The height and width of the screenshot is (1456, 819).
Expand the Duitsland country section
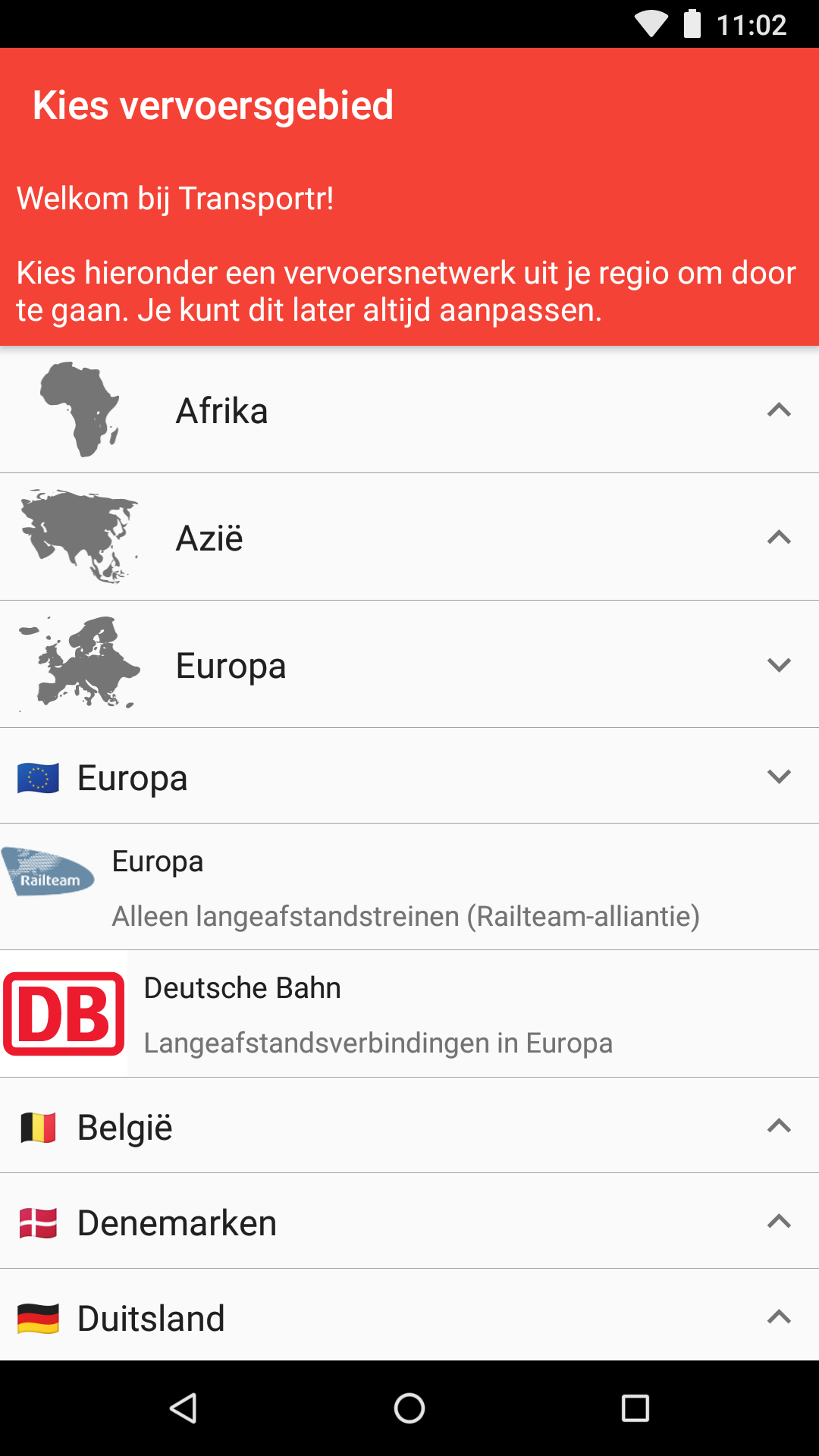point(409,1316)
